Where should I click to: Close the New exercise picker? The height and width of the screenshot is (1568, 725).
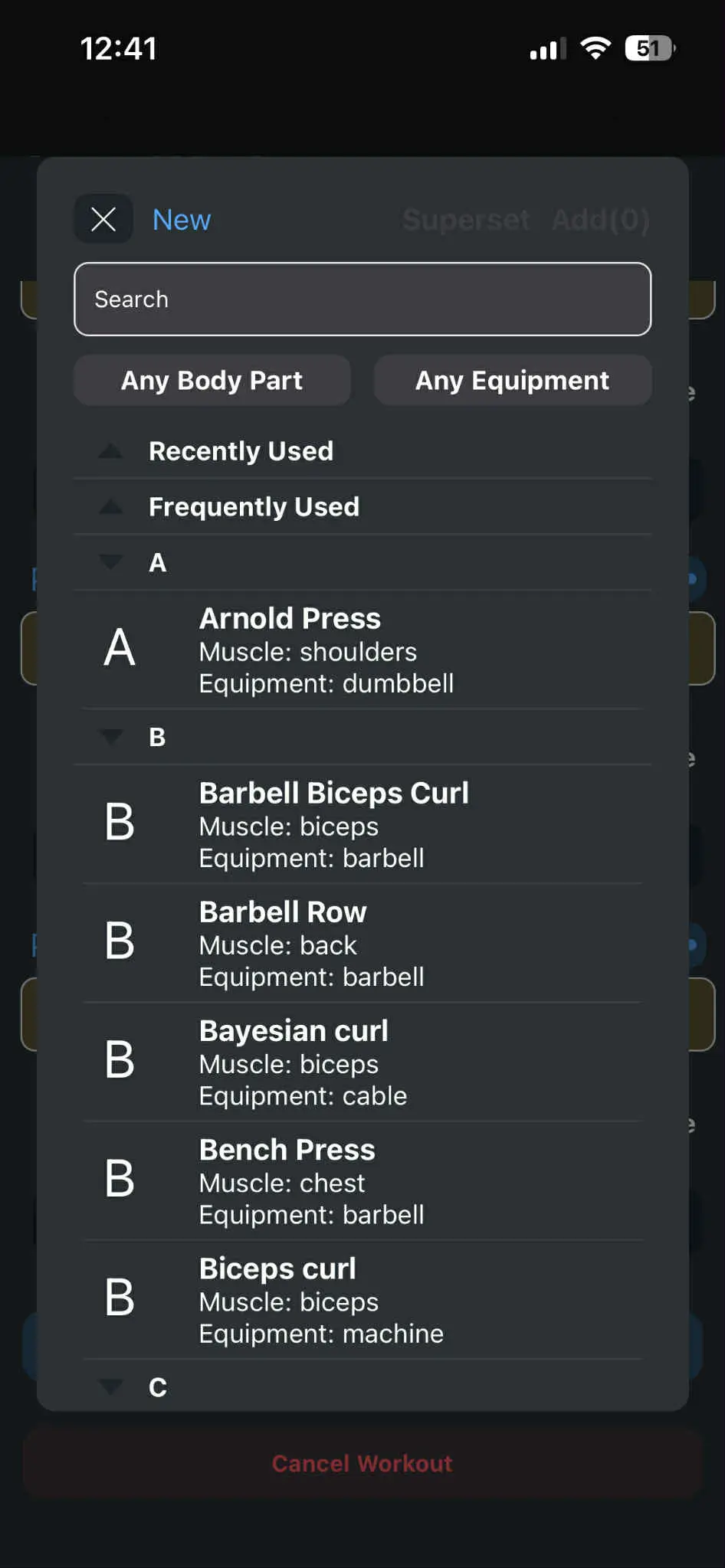tap(103, 220)
